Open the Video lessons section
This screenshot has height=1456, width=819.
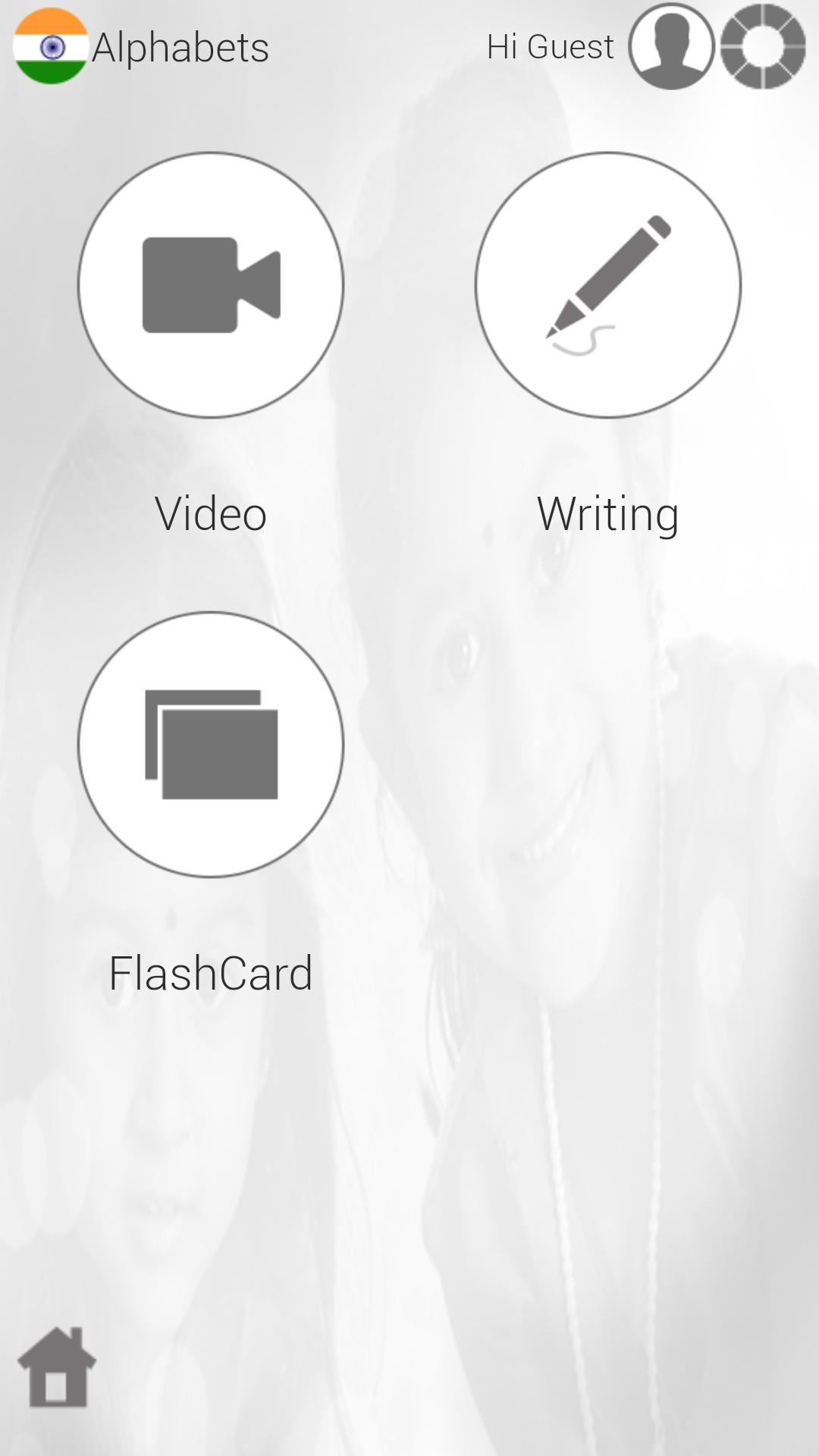[x=211, y=285]
